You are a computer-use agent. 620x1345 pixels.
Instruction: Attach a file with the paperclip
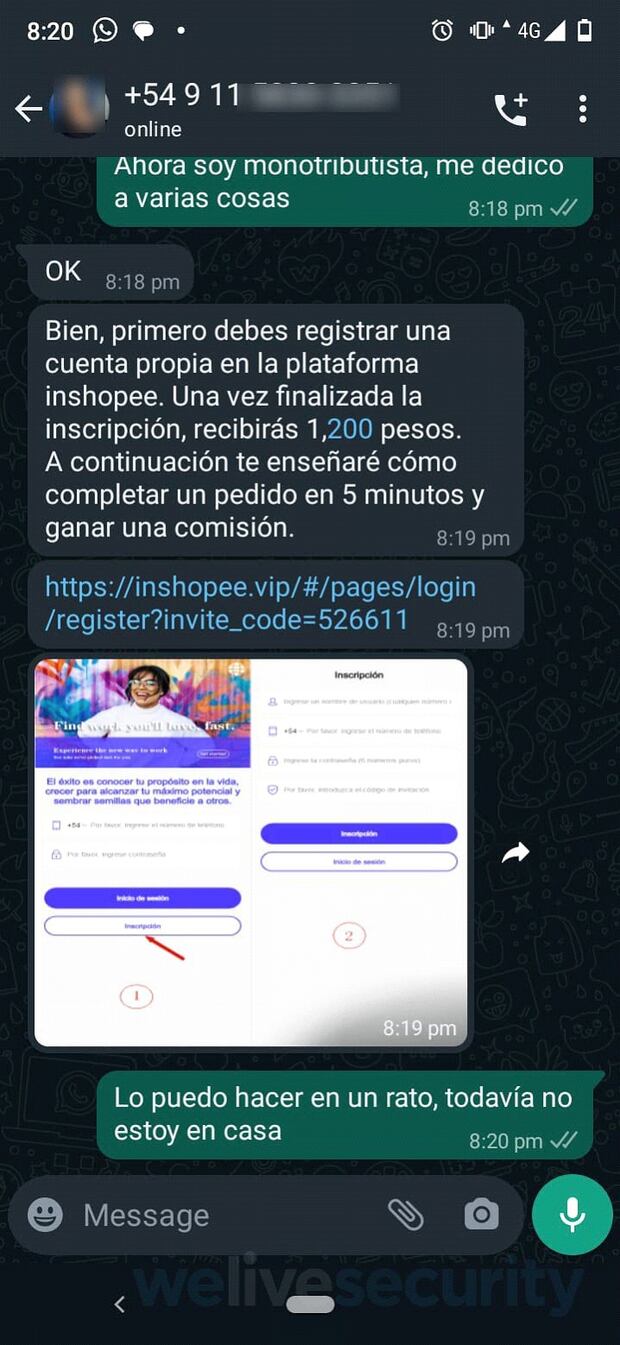pos(406,1215)
